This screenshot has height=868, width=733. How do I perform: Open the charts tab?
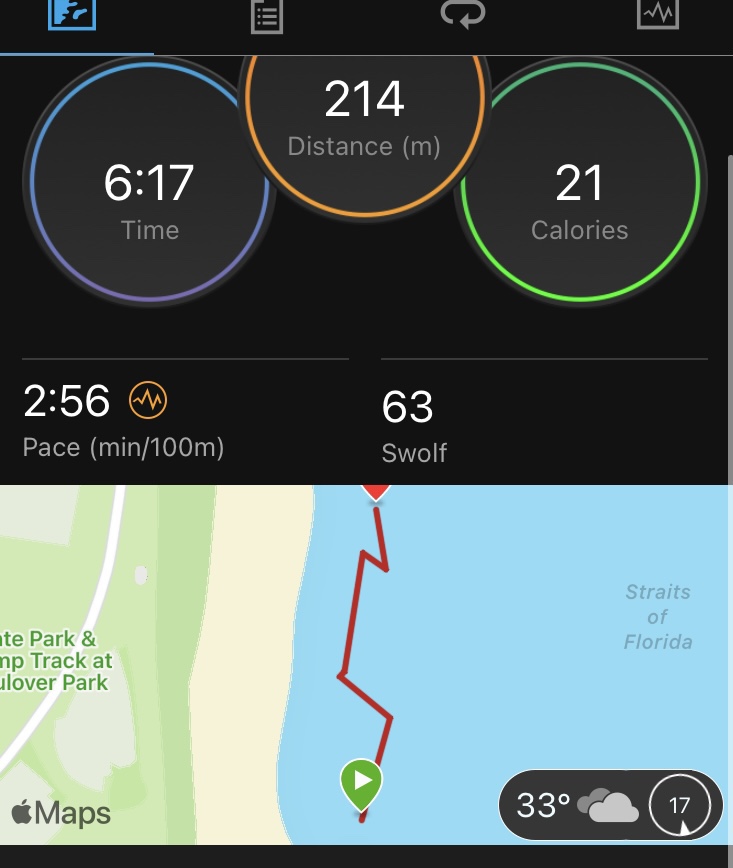[x=657, y=14]
